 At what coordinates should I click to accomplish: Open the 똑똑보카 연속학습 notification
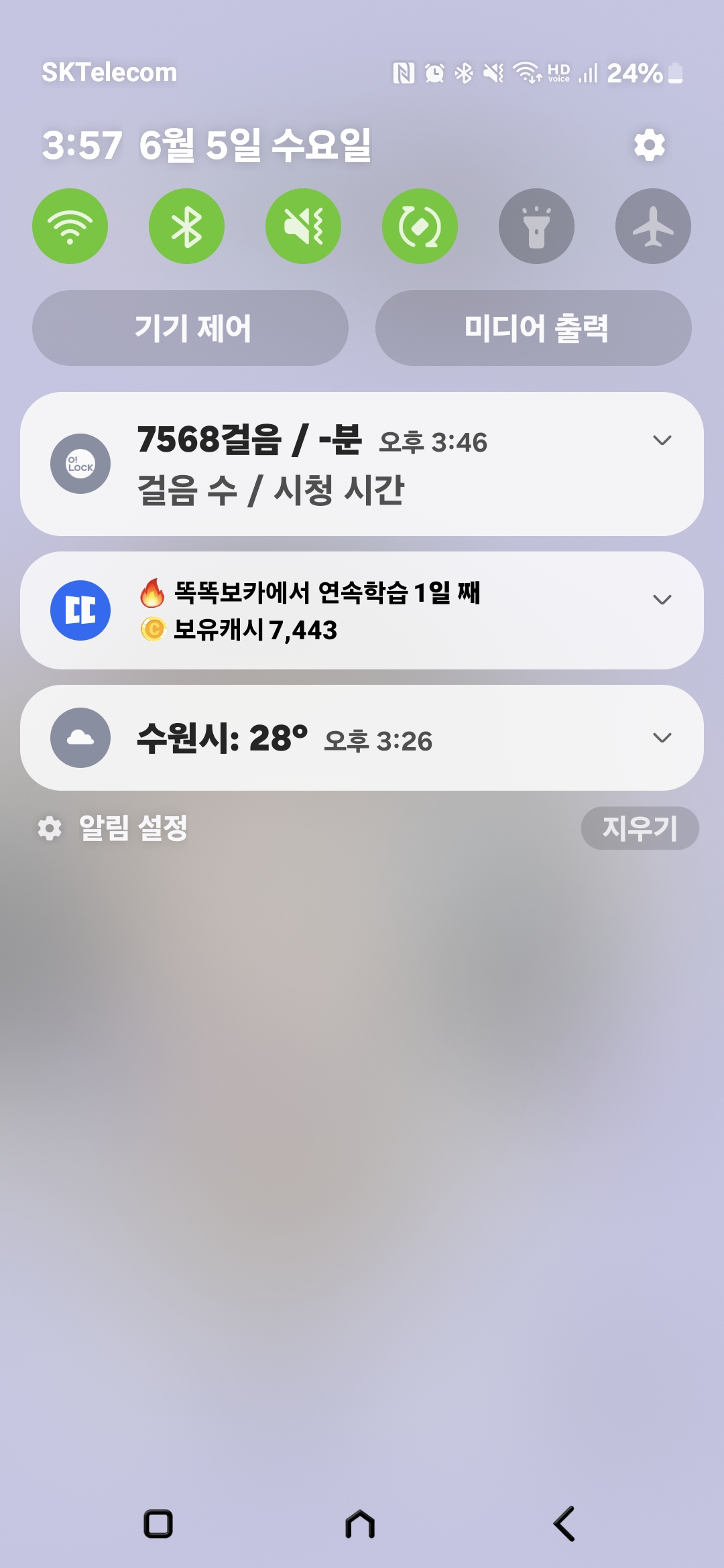(x=335, y=610)
